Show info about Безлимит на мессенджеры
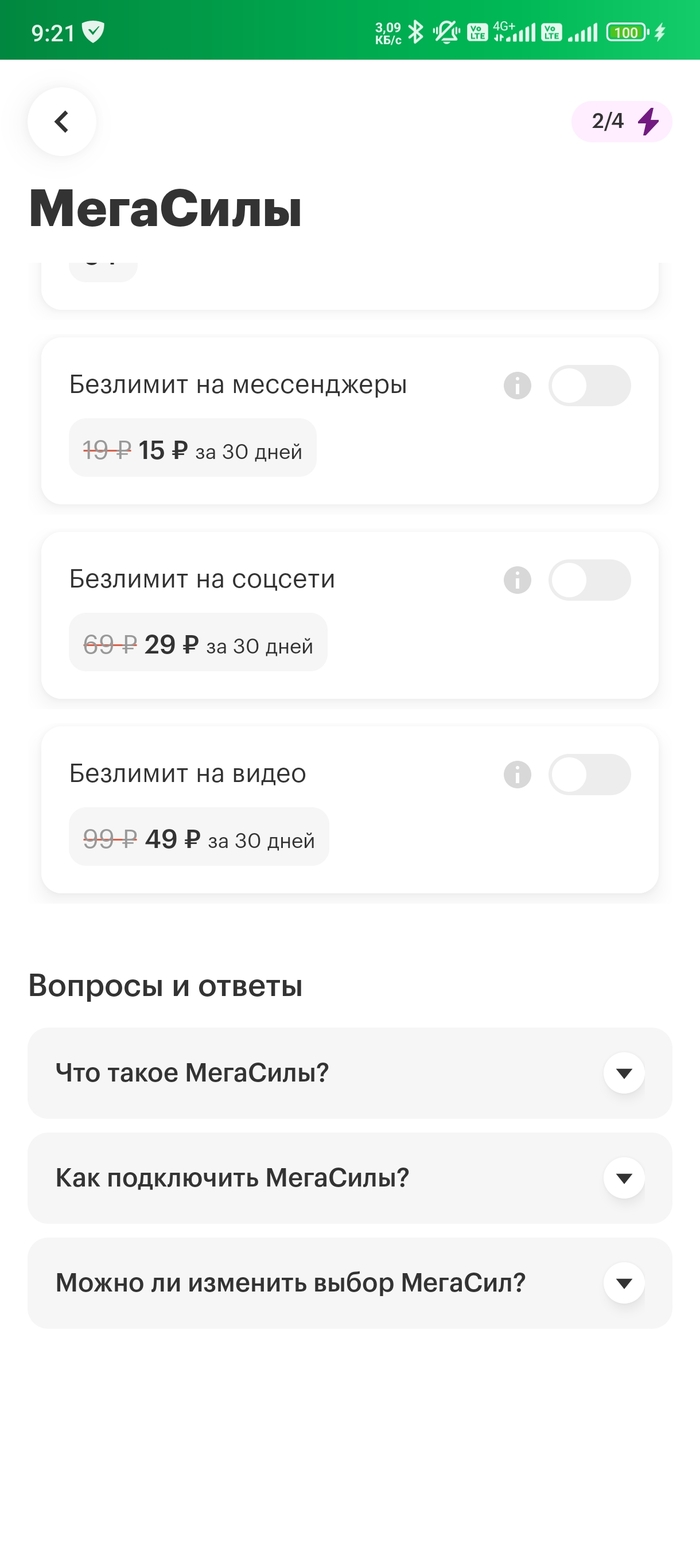Image resolution: width=700 pixels, height=1556 pixels. tap(517, 386)
